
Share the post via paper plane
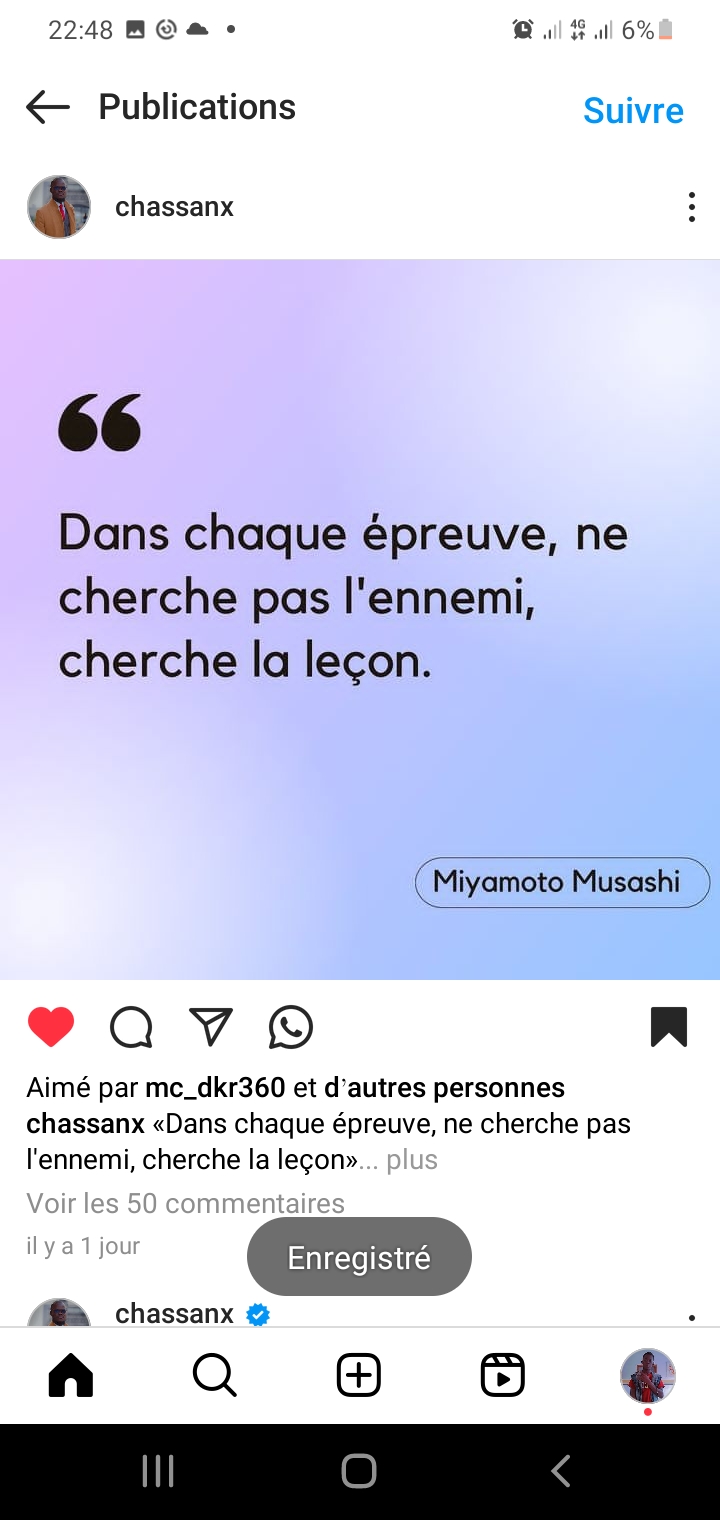coord(211,1027)
